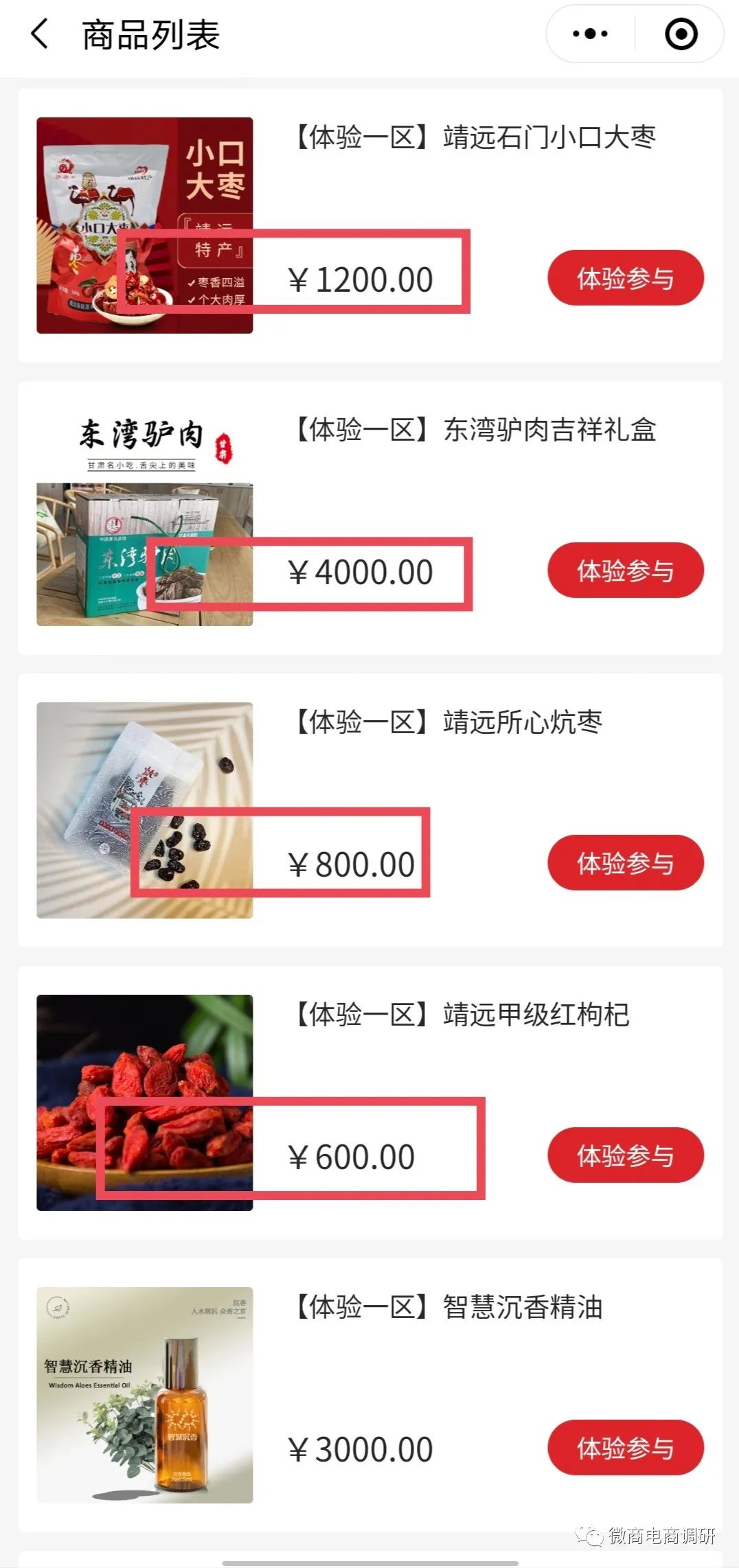Screen dimensions: 739x1568
Task: Select 体验参与 for 靖远所心炕枣
Action: click(x=625, y=863)
